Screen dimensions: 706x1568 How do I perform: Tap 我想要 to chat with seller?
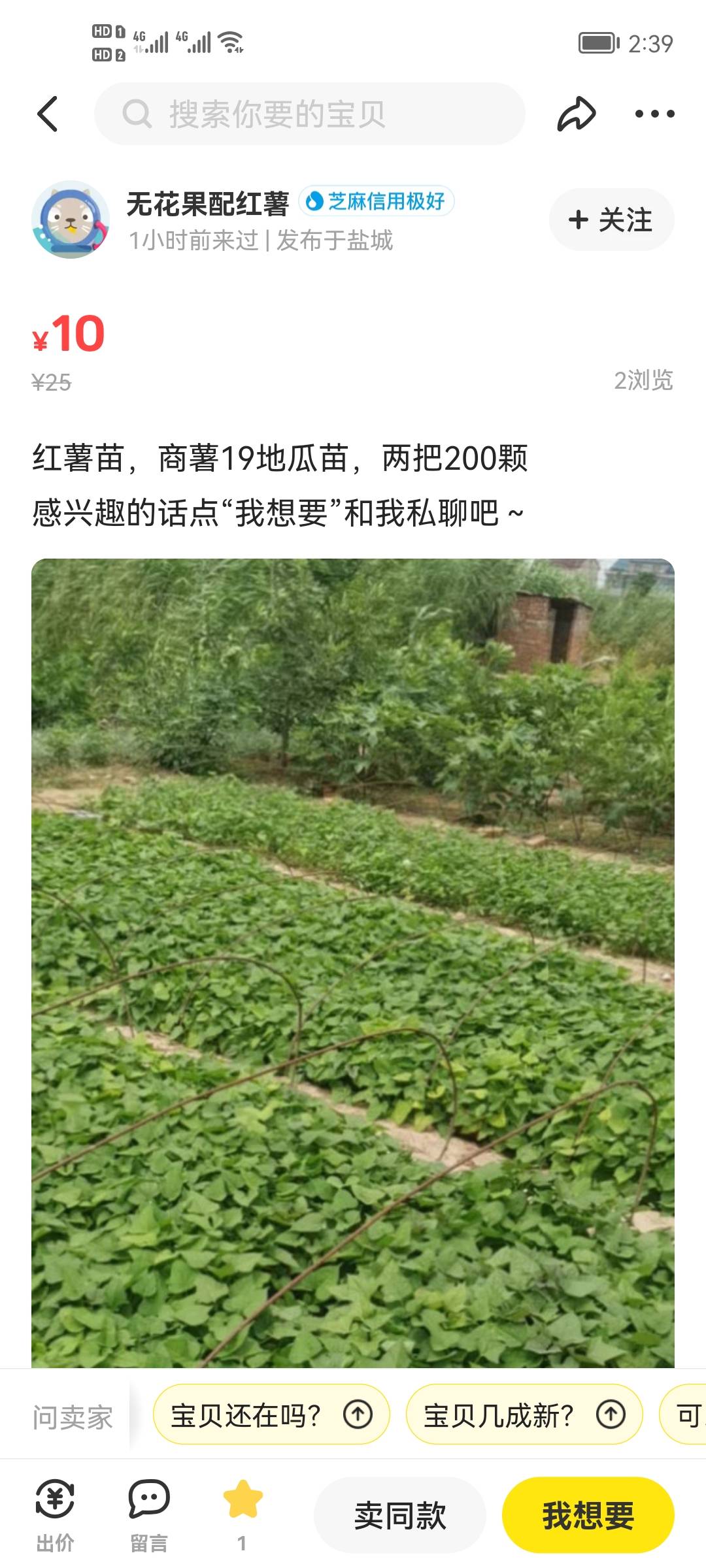point(588,1515)
